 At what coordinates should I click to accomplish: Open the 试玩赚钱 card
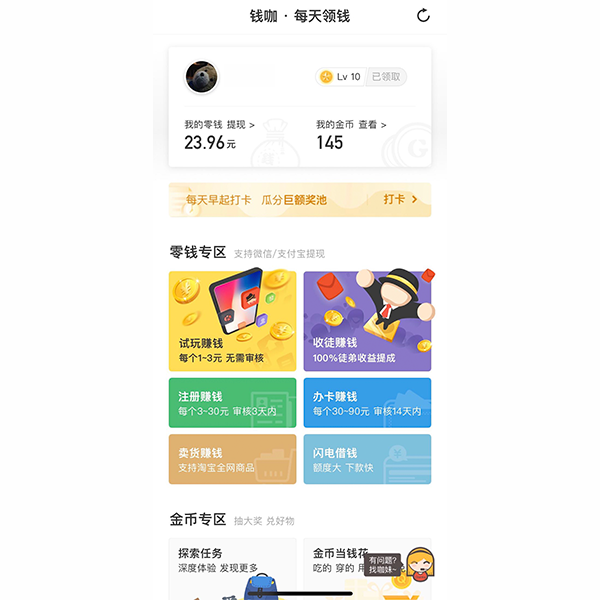click(x=232, y=320)
